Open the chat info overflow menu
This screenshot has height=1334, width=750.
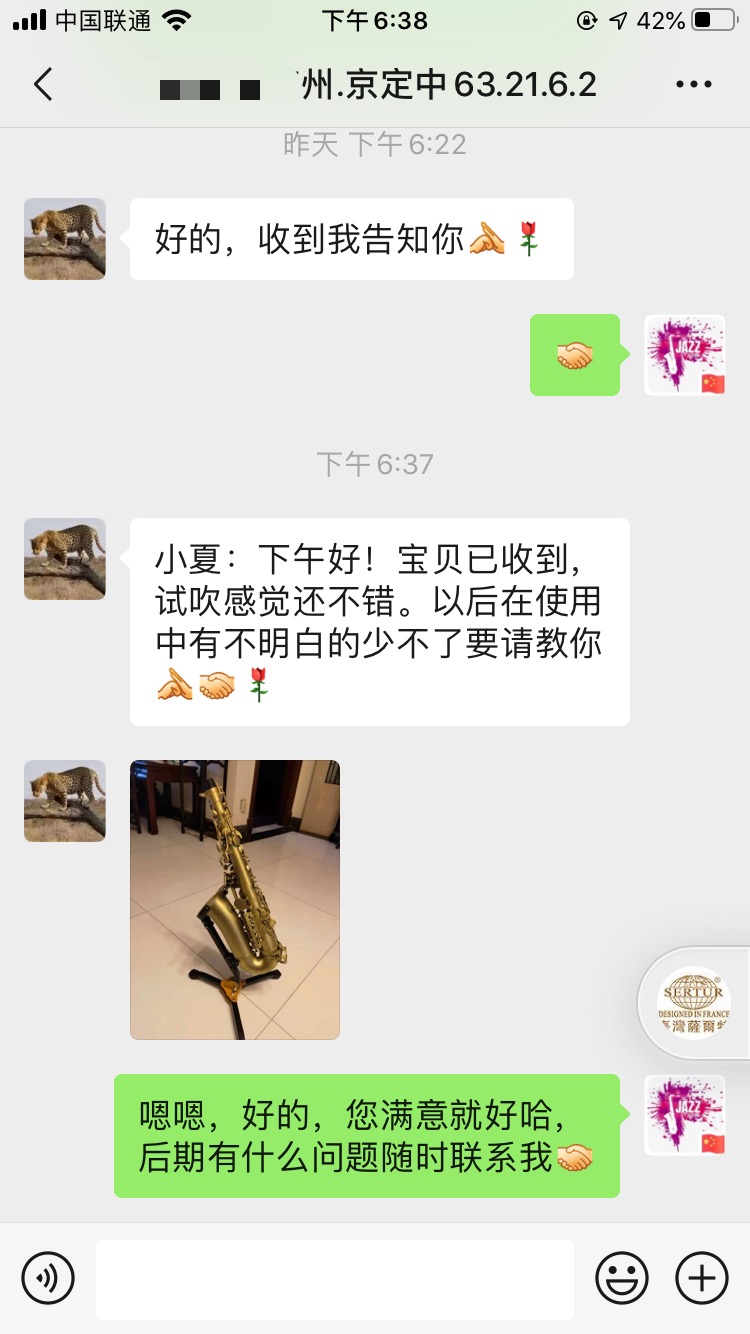pos(693,85)
